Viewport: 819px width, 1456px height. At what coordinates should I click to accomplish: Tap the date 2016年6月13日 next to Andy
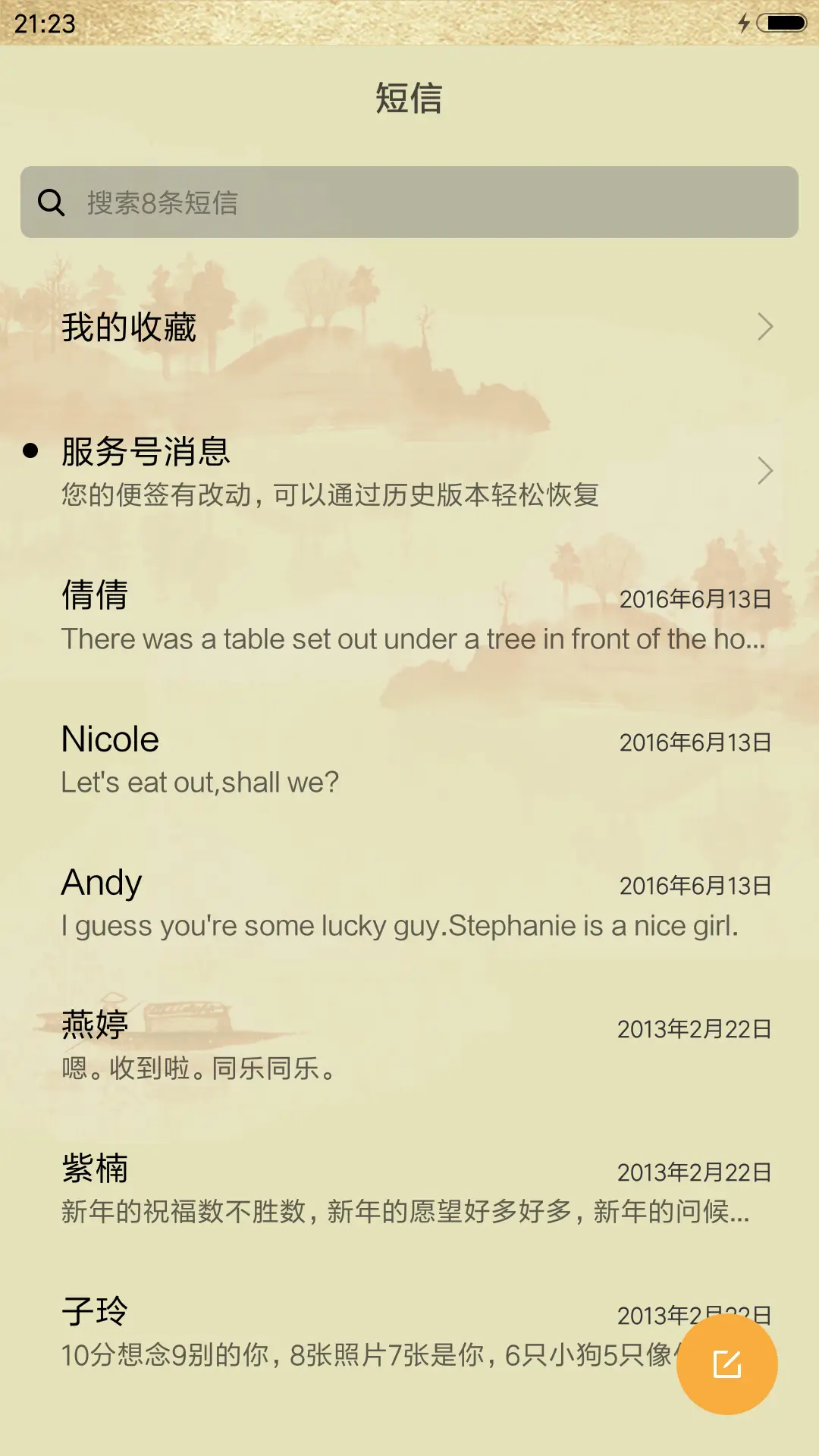695,884
